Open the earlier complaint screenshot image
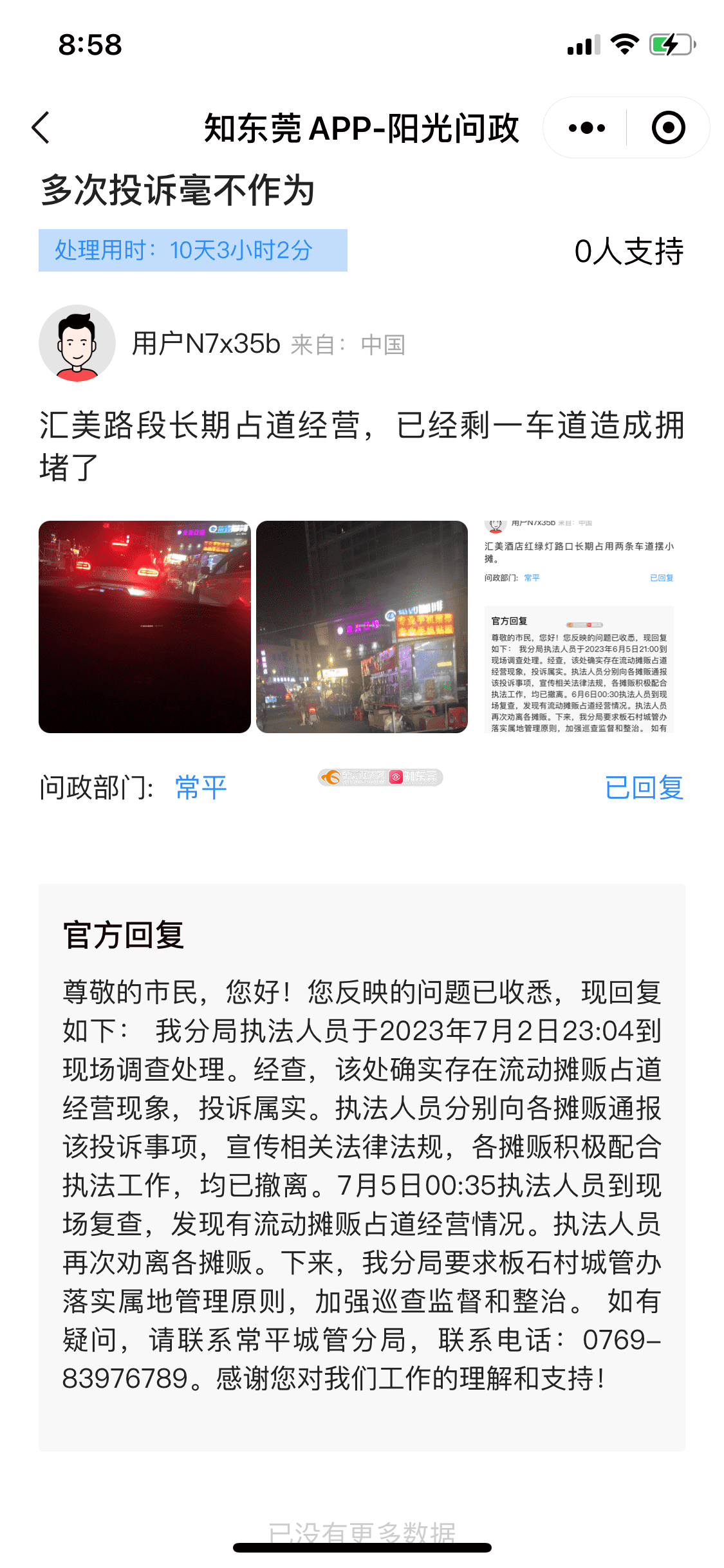724x1568 pixels. (x=579, y=627)
